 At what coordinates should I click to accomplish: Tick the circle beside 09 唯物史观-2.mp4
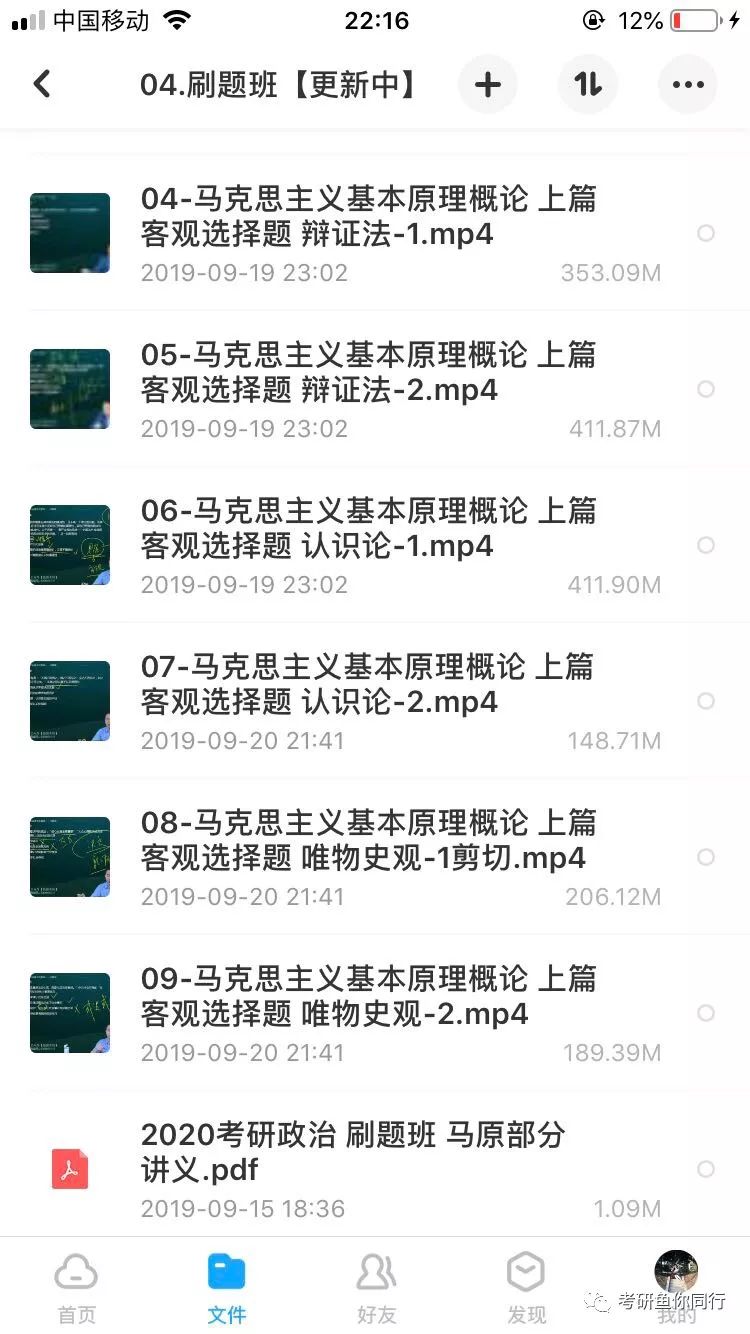pyautogui.click(x=706, y=1013)
